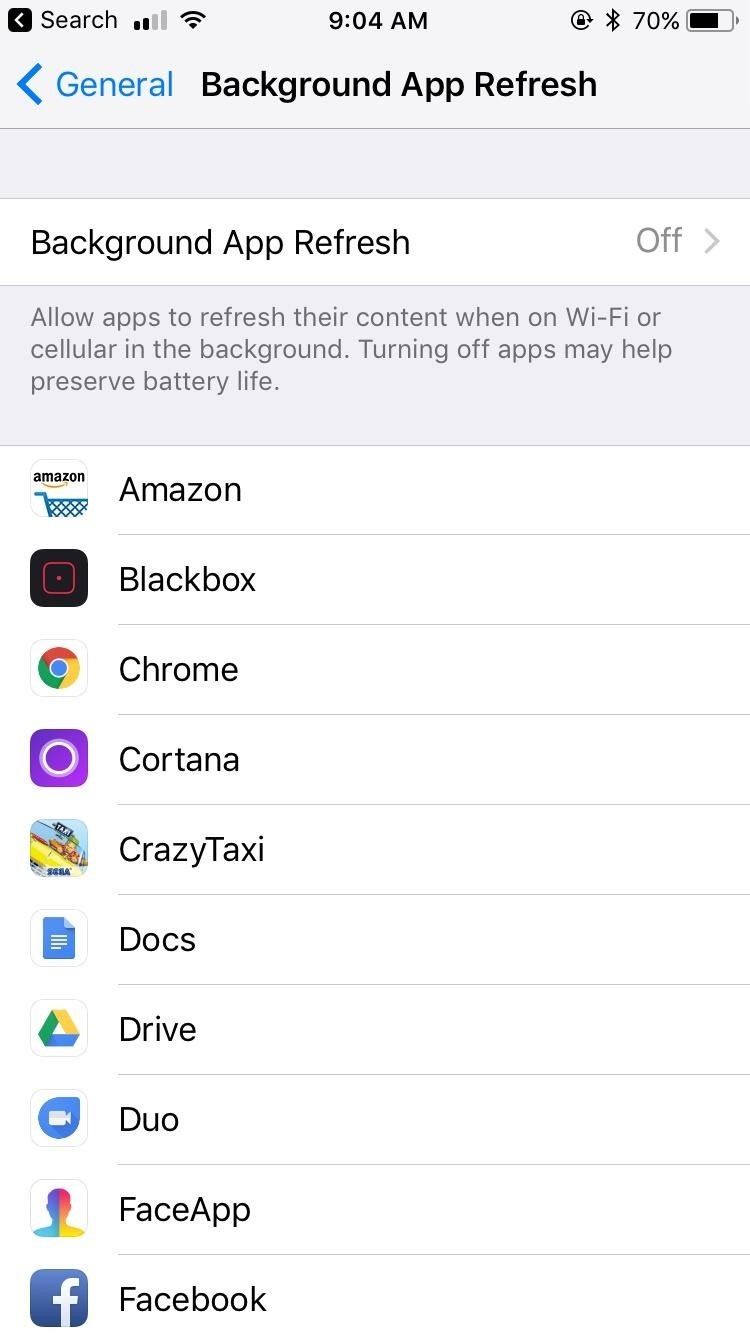Tap the Bluetooth icon in the status bar
The width and height of the screenshot is (750, 1334).
point(614,19)
